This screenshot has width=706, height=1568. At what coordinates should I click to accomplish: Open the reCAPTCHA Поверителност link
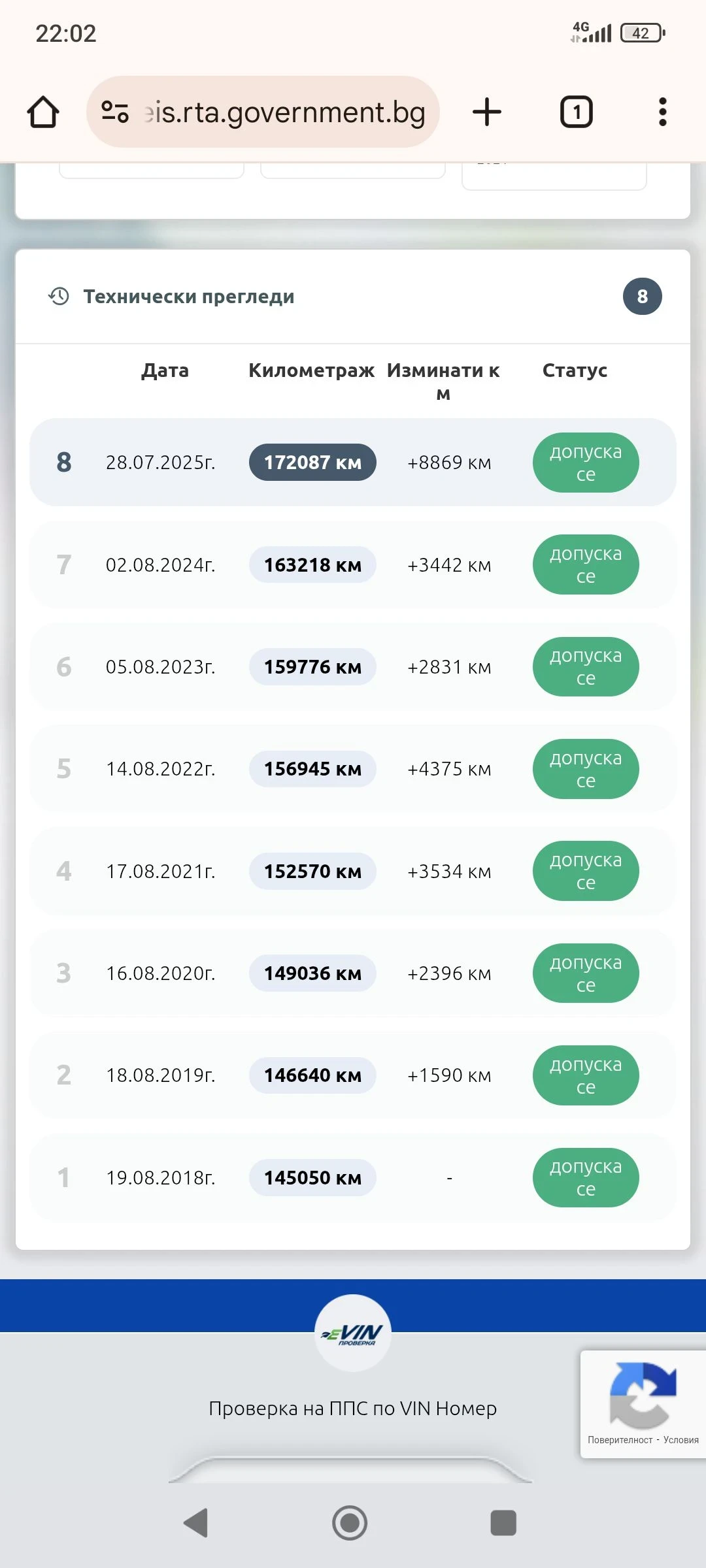(620, 1440)
